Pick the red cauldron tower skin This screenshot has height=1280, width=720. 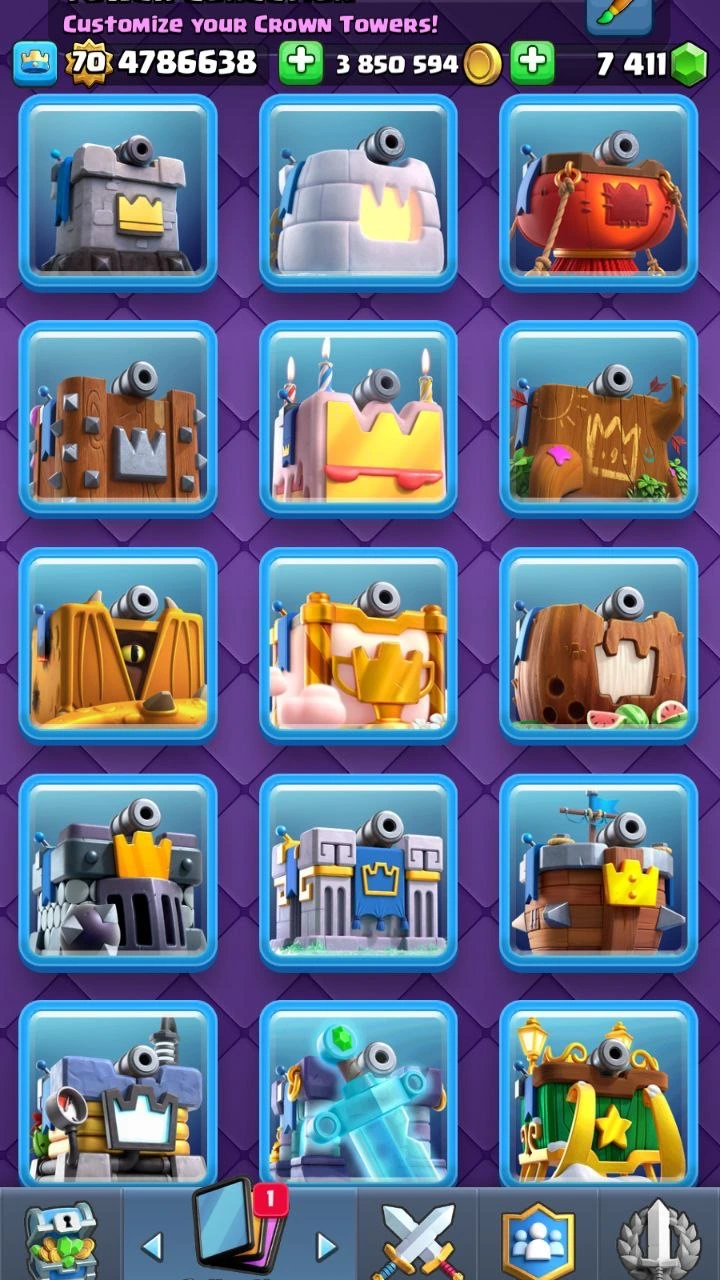point(598,192)
